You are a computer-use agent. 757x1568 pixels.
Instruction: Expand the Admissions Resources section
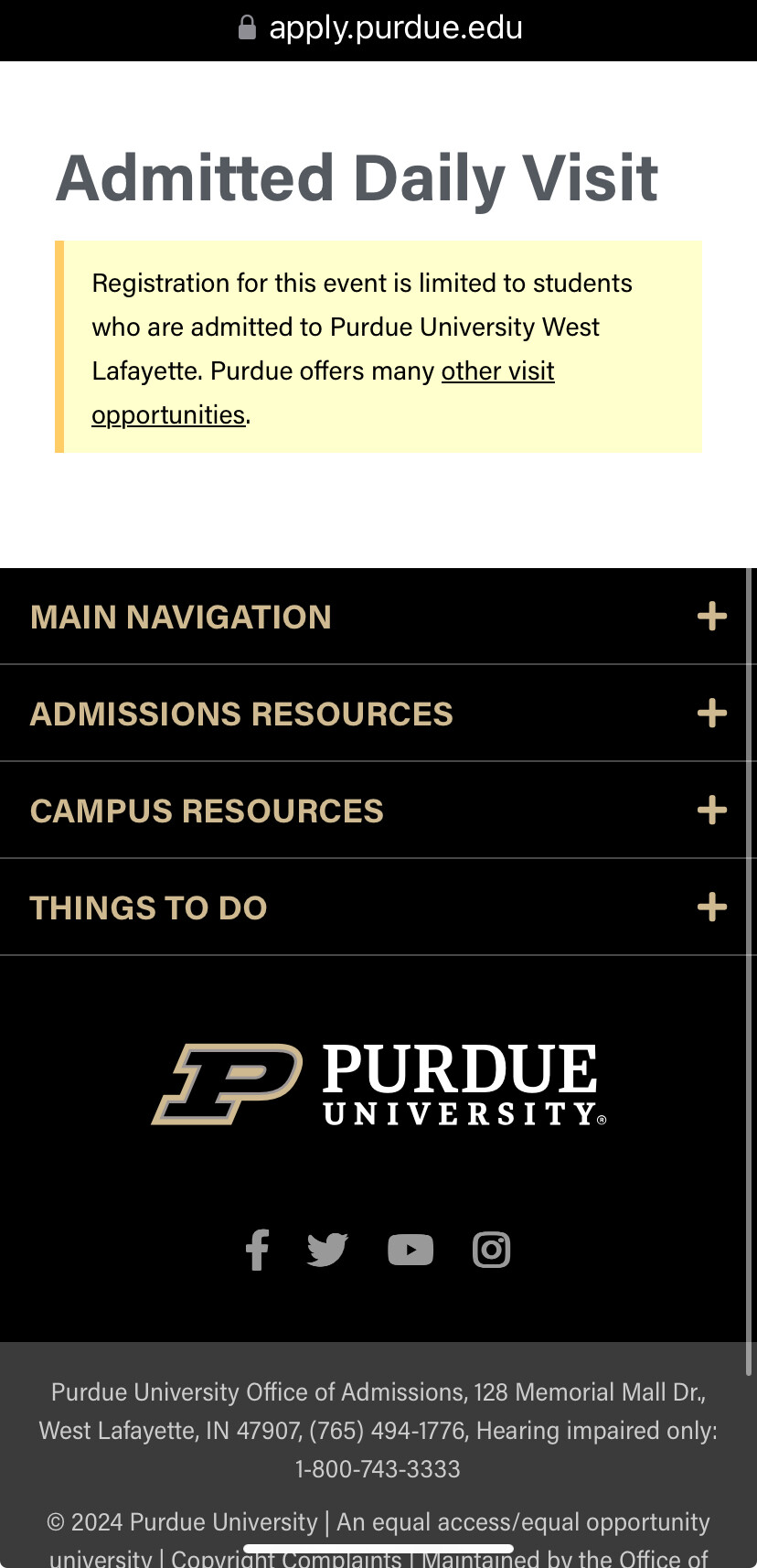pyautogui.click(x=378, y=714)
